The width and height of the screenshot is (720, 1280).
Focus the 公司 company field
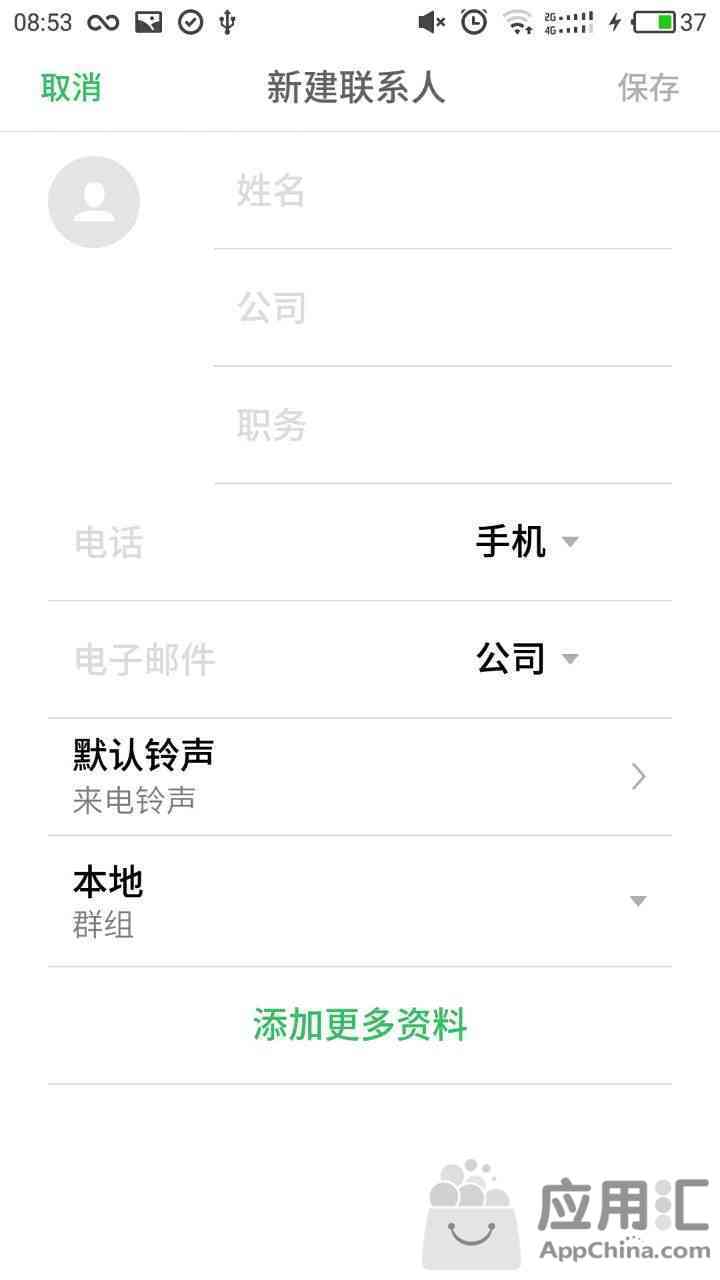coord(442,308)
